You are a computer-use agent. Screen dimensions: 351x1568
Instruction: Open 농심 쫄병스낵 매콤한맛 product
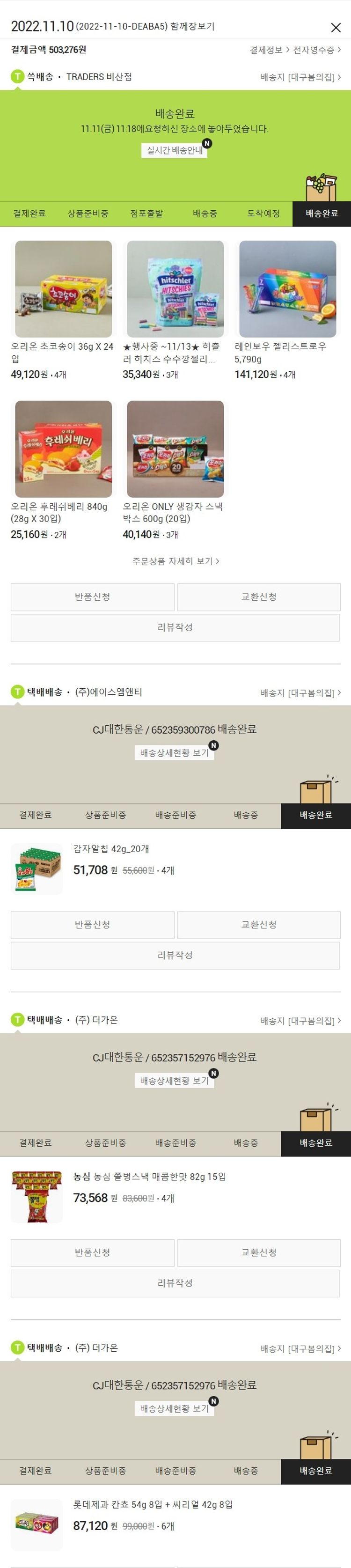tap(149, 1177)
